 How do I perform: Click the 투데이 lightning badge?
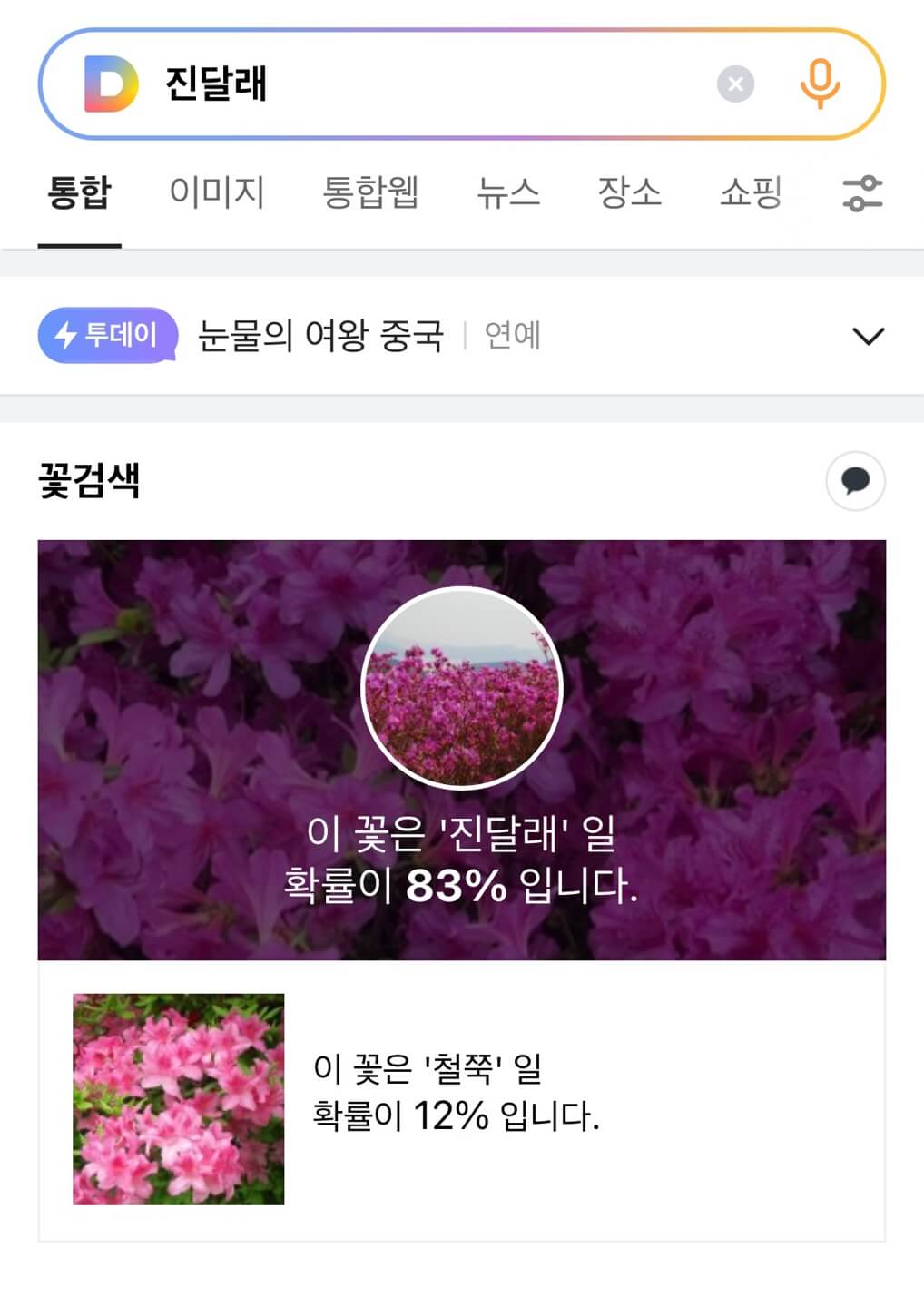[105, 335]
